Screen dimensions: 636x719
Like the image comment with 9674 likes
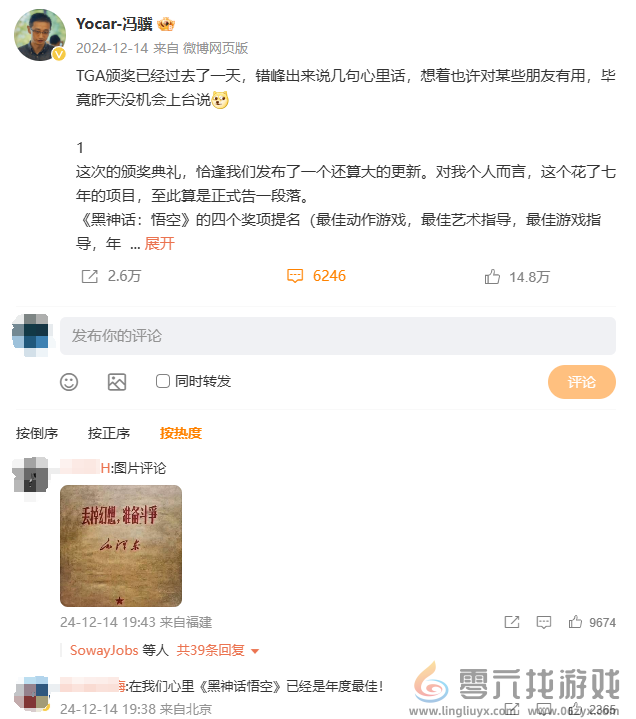tap(575, 622)
